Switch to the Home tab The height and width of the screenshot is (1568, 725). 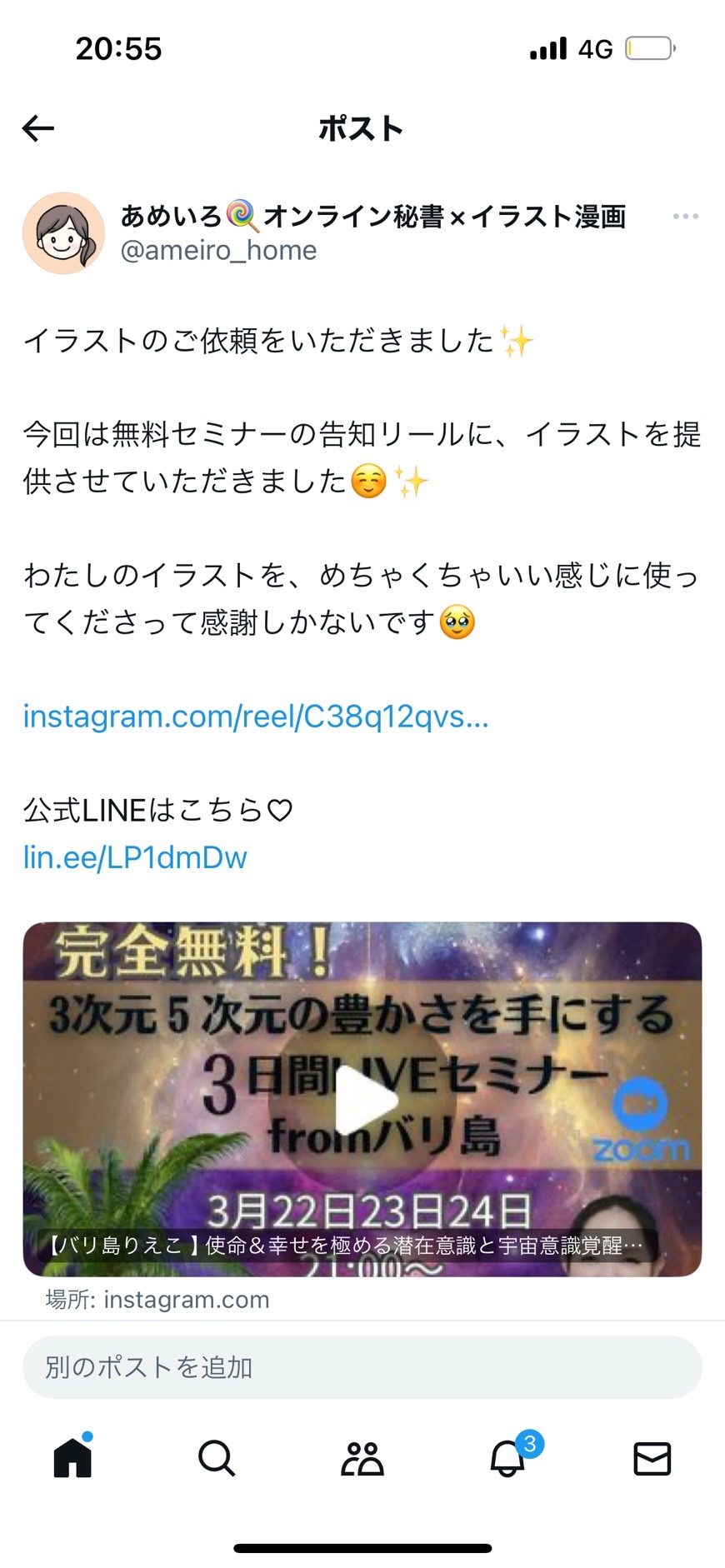72,1457
